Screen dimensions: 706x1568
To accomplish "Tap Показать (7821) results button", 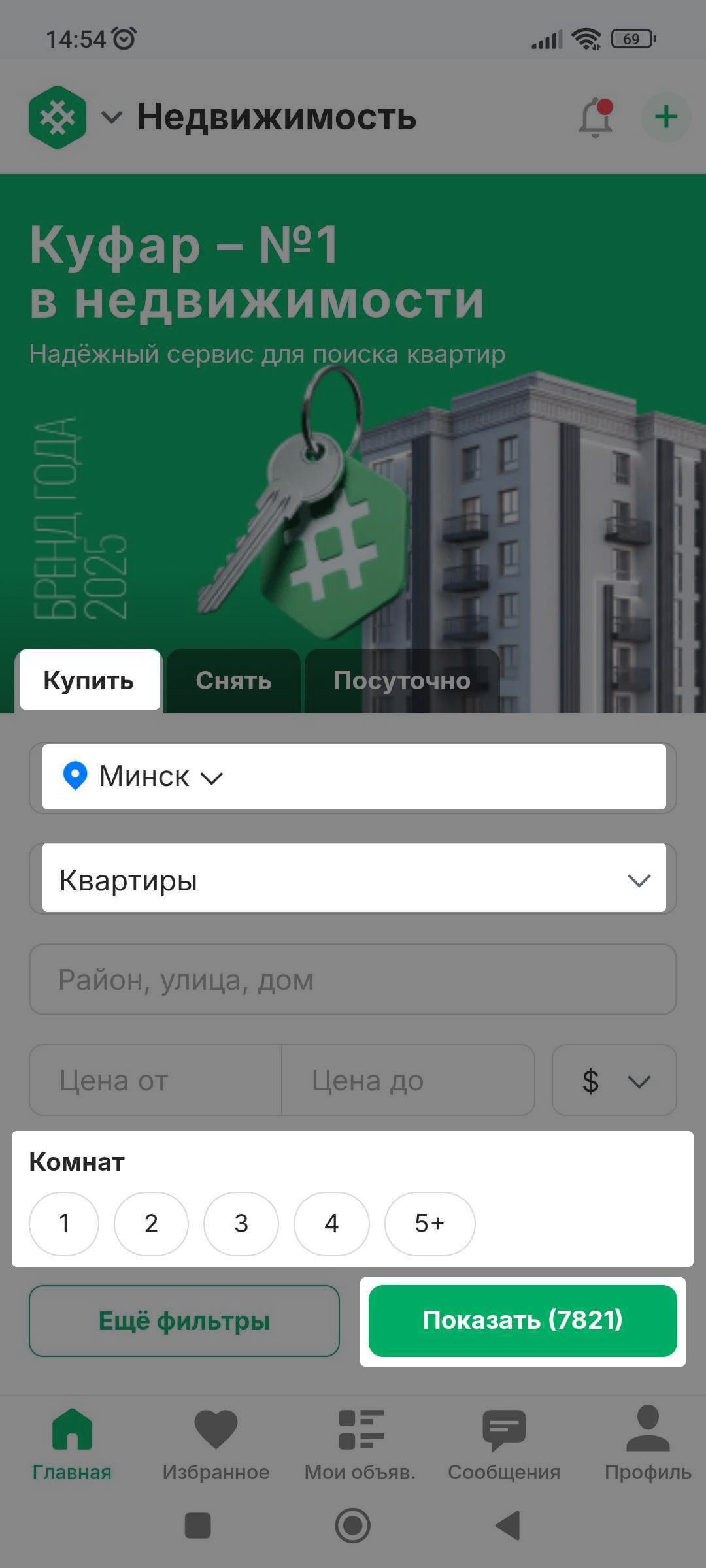I will 523,1321.
